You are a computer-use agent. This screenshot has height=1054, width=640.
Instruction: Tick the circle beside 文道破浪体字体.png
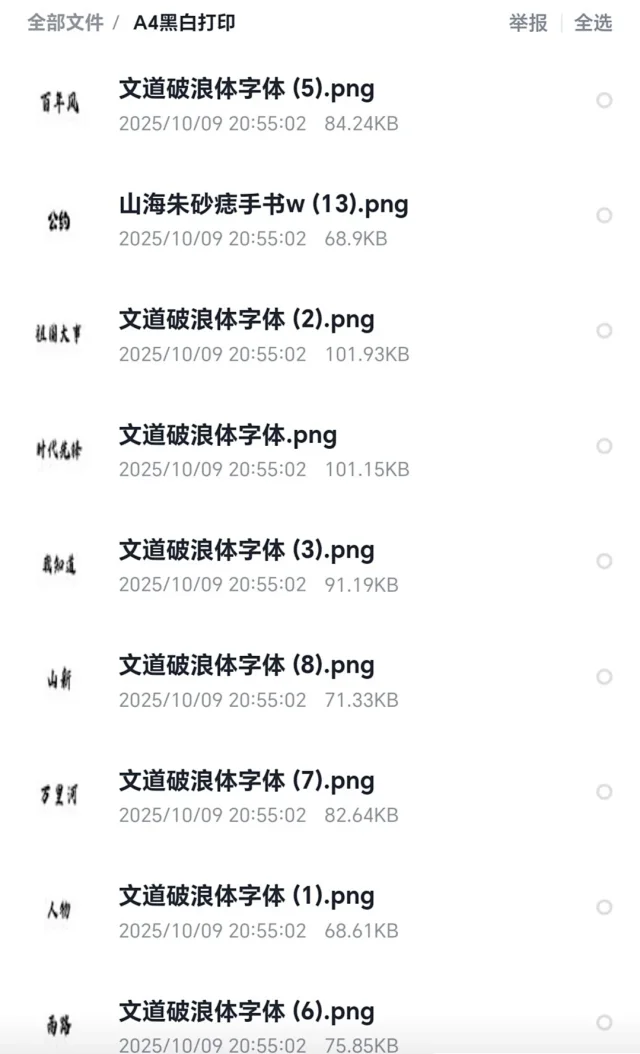(604, 446)
